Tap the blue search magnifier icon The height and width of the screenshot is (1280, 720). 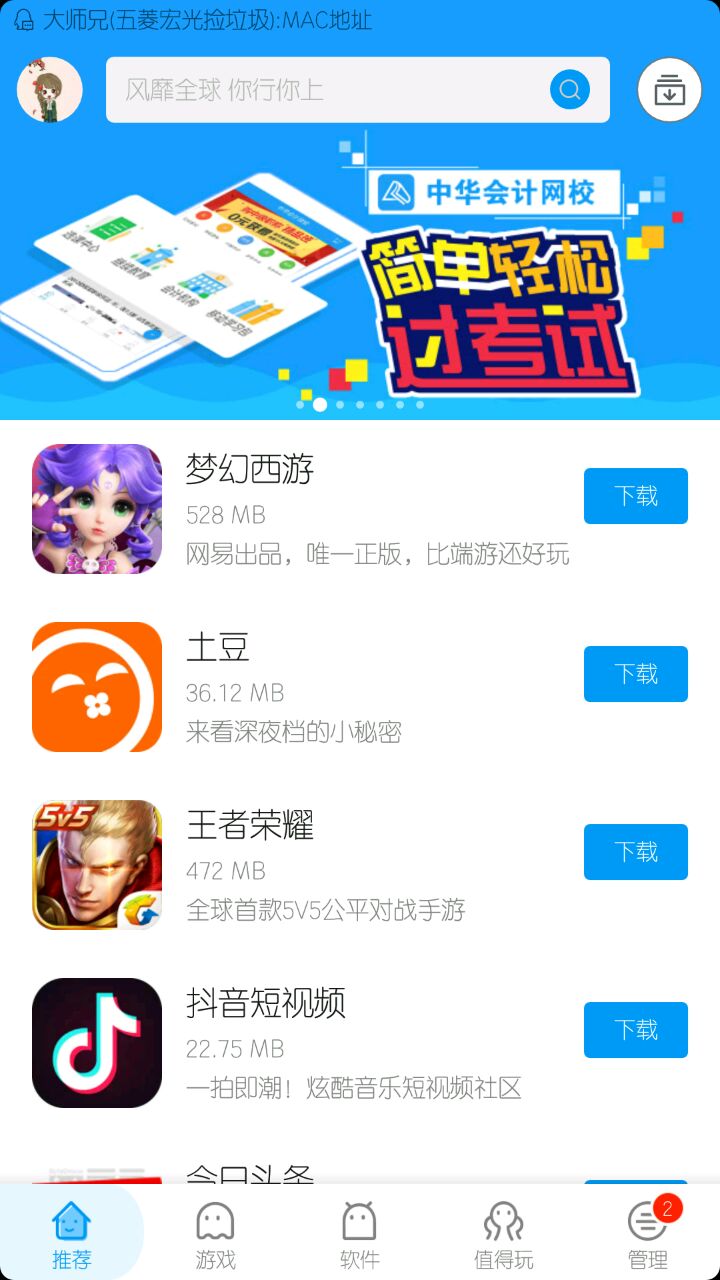pyautogui.click(x=569, y=90)
